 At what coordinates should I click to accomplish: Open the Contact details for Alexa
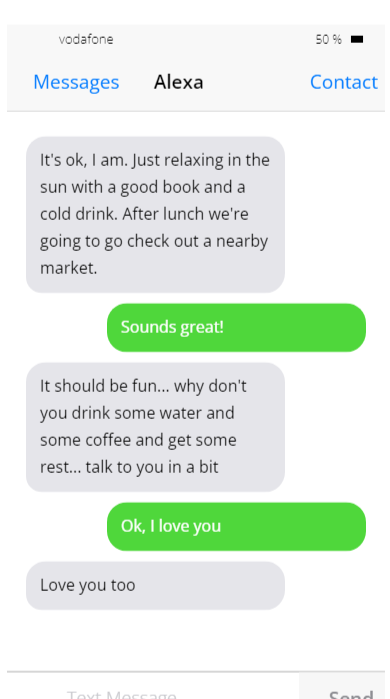[x=344, y=82]
